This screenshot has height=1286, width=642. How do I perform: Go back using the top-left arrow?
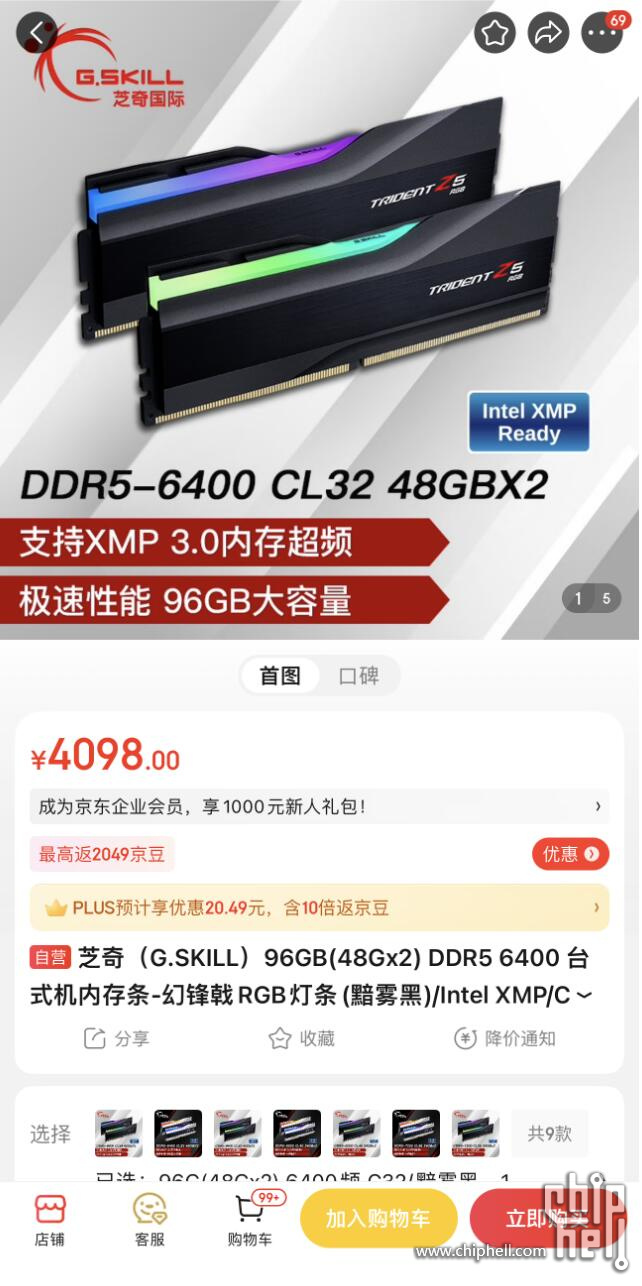(36, 34)
